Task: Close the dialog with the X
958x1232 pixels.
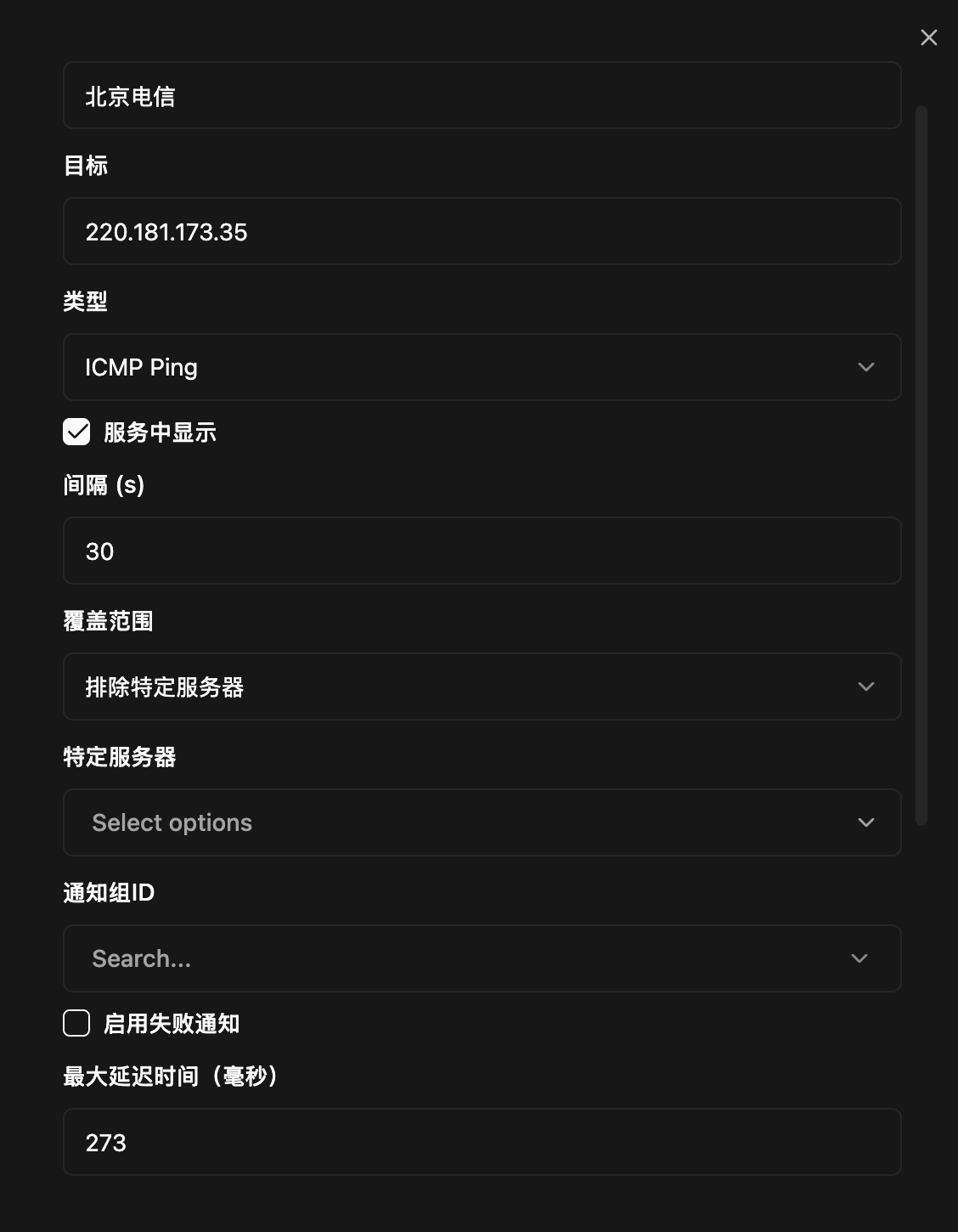Action: pos(928,37)
